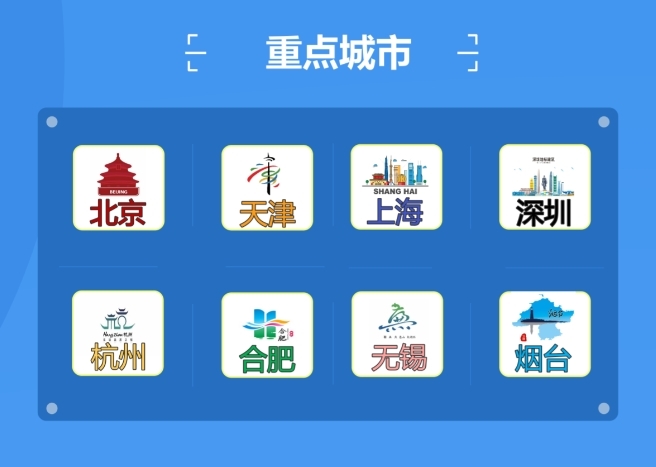
Task: Choose the 深圳 city card
Action: click(545, 188)
